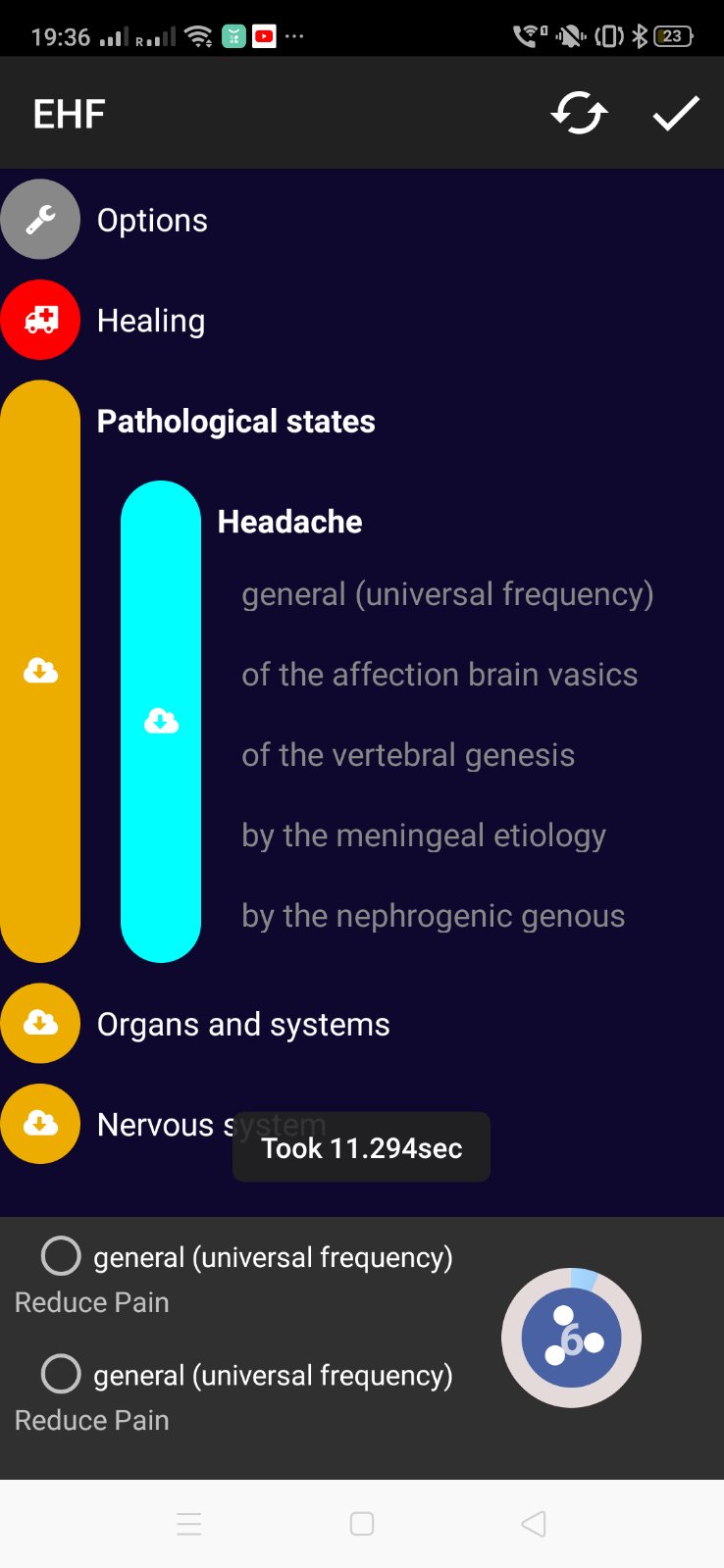Open the Healing category
This screenshot has width=724, height=1568.
tap(150, 321)
